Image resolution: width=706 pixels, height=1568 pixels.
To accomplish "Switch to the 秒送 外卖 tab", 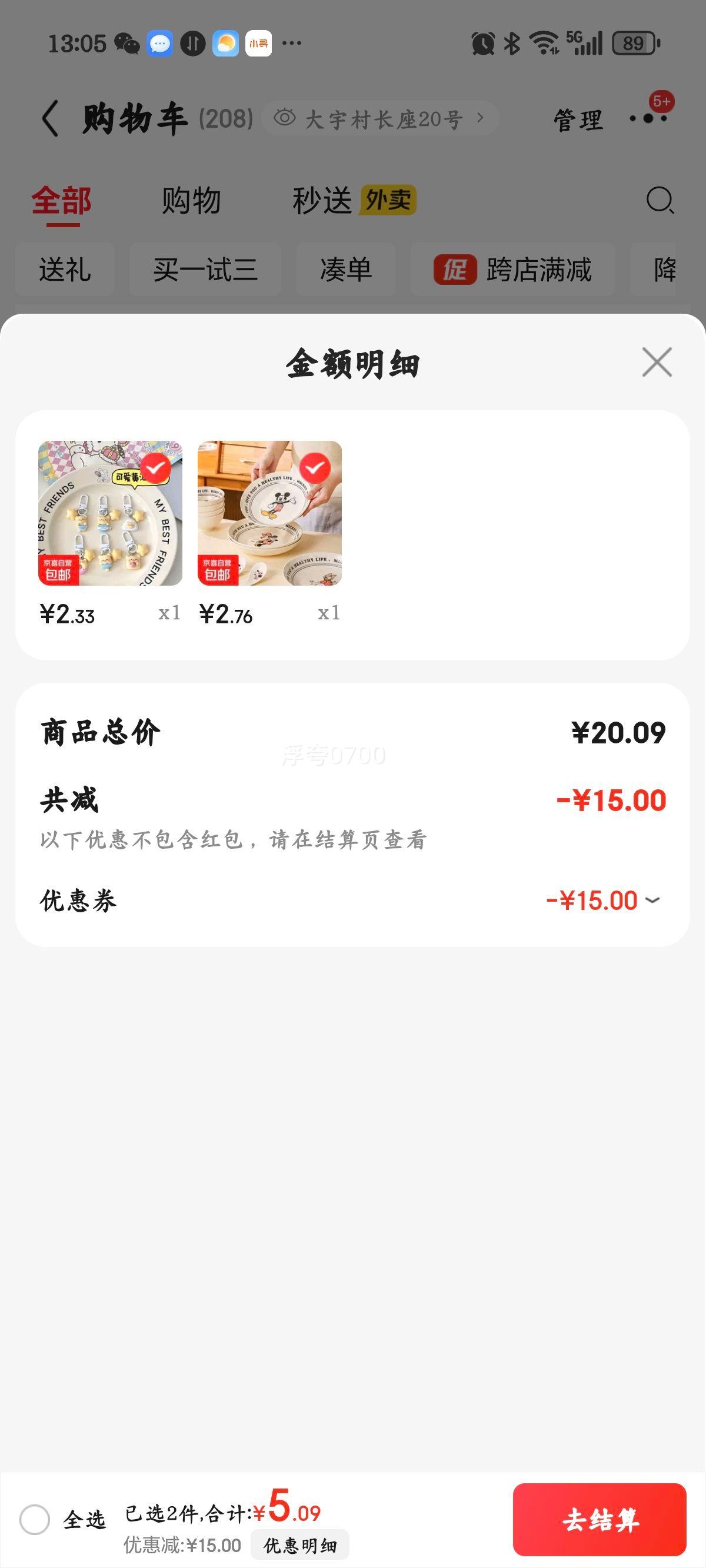I will (354, 200).
